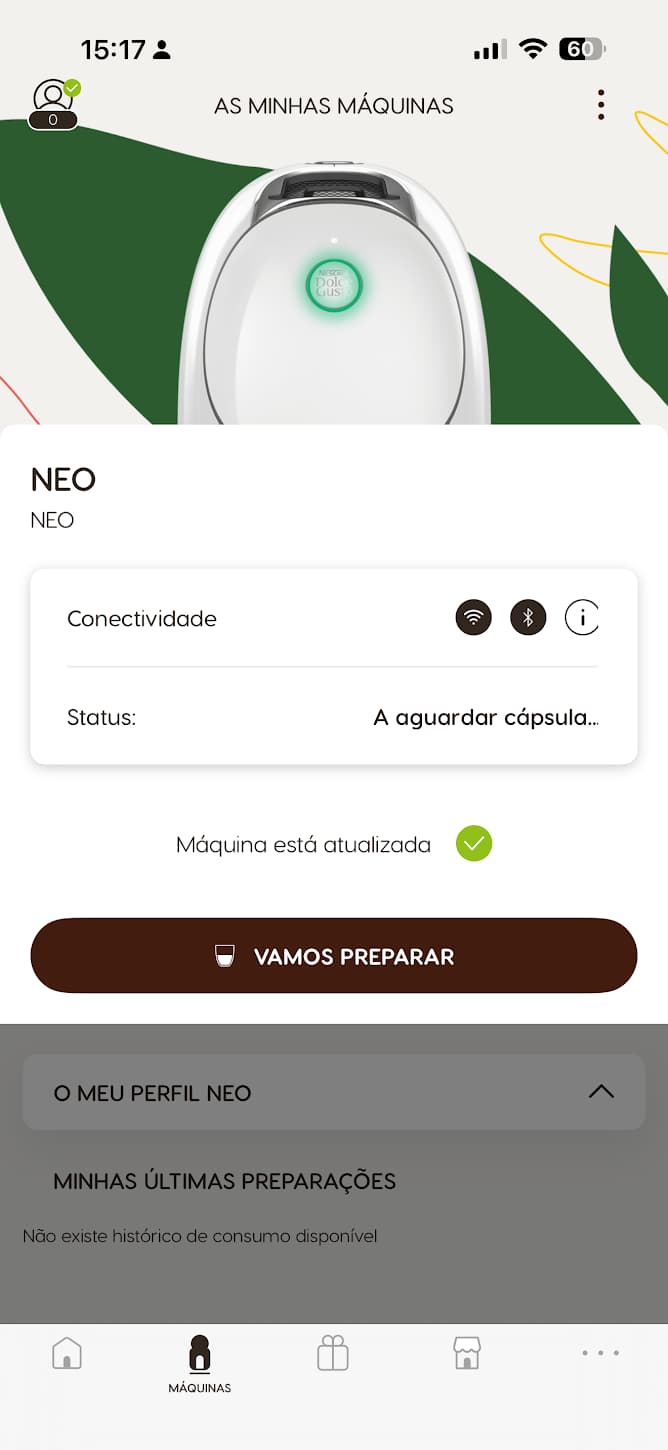Start brewing with Vamos Preparar
Viewport: 668px width, 1450px height.
click(334, 956)
